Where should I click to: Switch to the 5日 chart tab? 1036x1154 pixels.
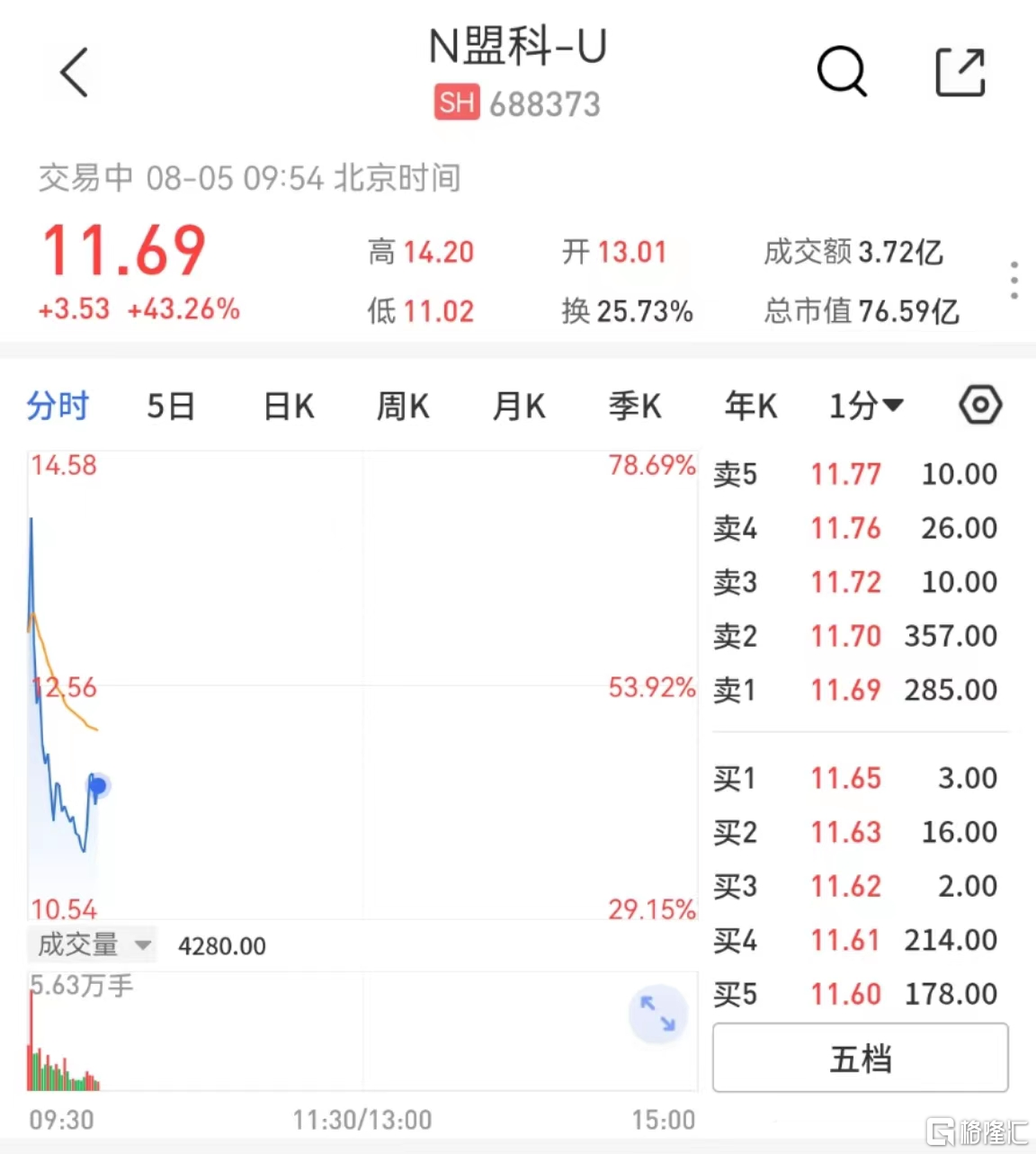[171, 407]
